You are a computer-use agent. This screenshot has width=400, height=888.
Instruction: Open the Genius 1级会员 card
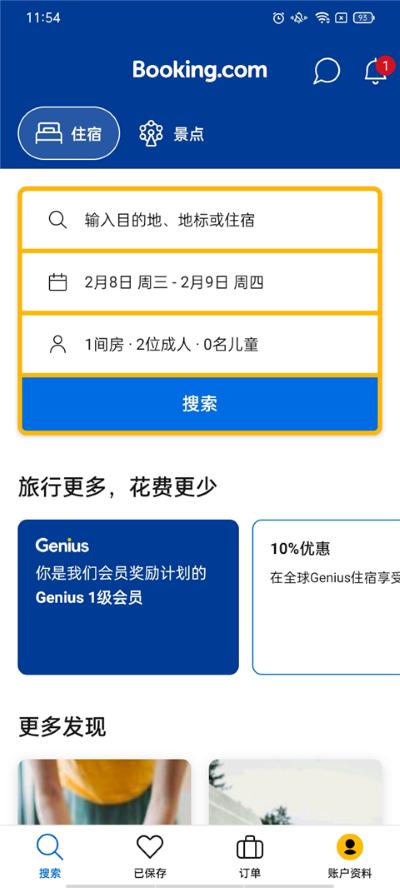pyautogui.click(x=128, y=597)
